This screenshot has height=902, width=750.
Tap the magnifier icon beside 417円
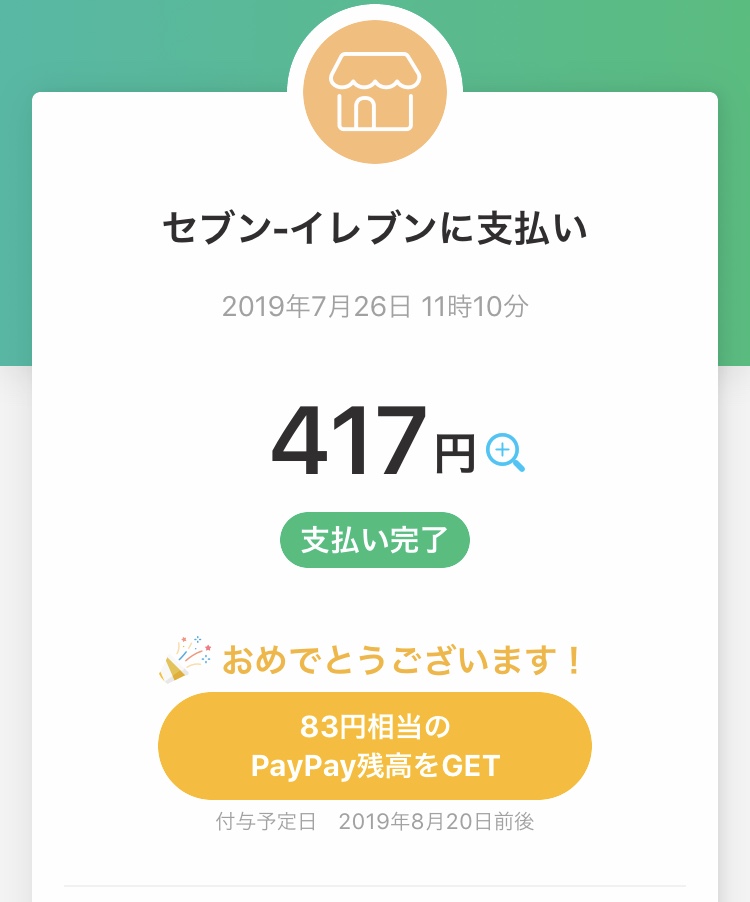[504, 453]
